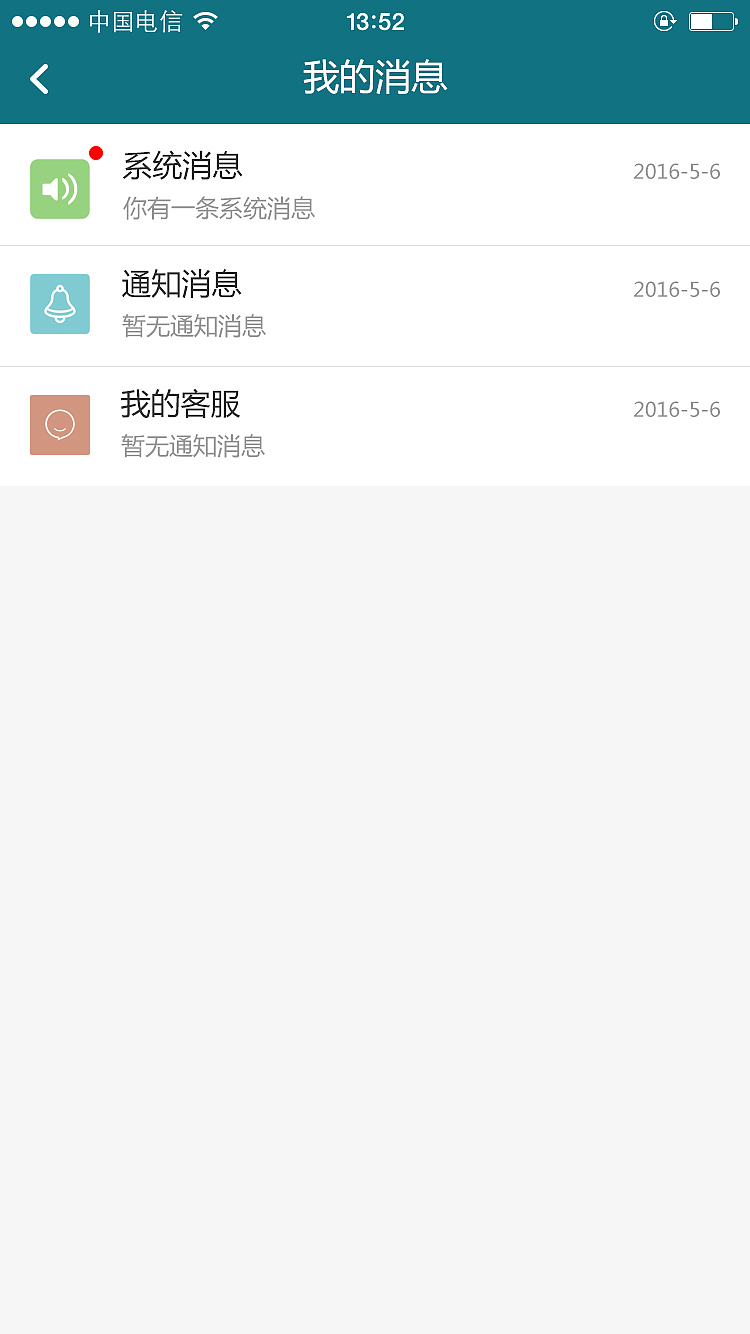Open the 通知消息 message thread
The image size is (750, 1334).
375,305
